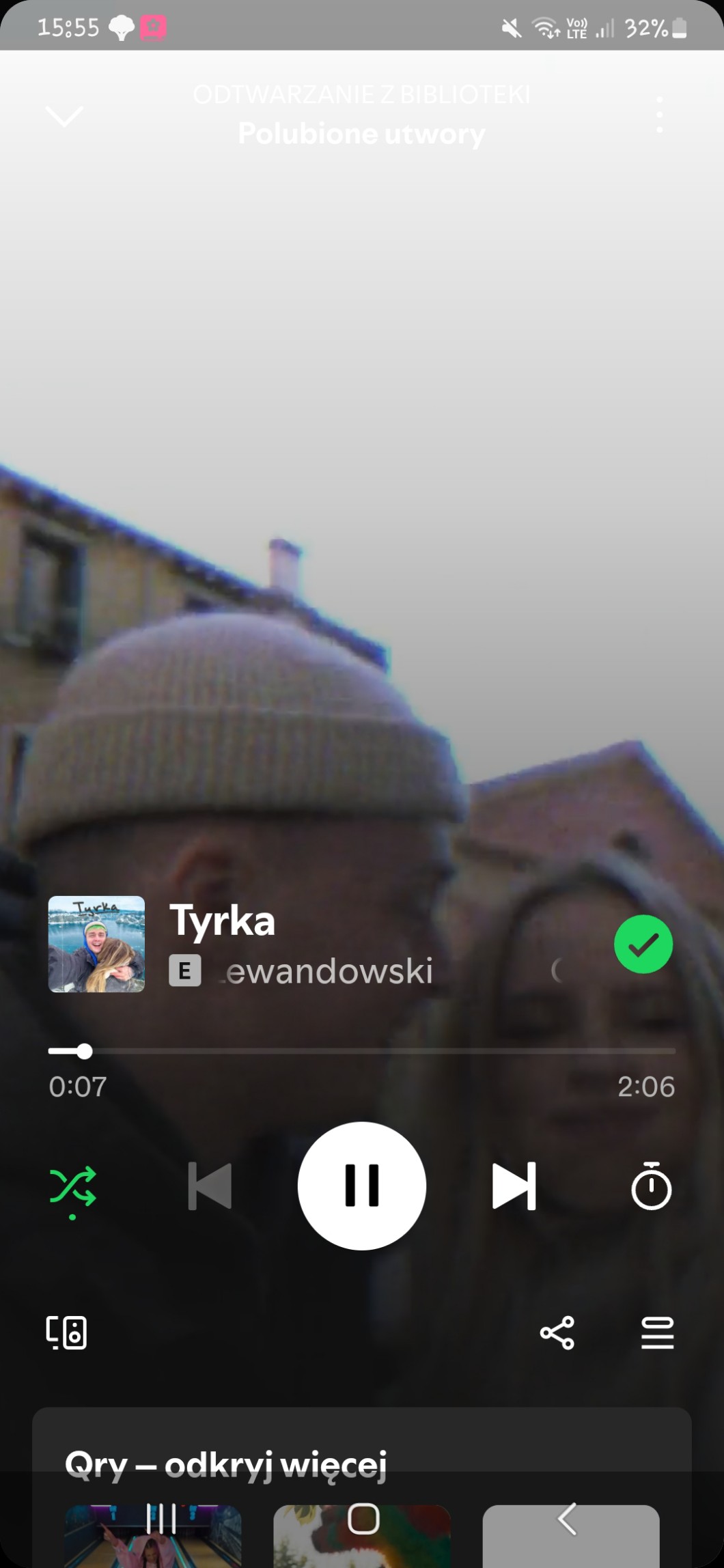Open the playback queue

pyautogui.click(x=657, y=1332)
